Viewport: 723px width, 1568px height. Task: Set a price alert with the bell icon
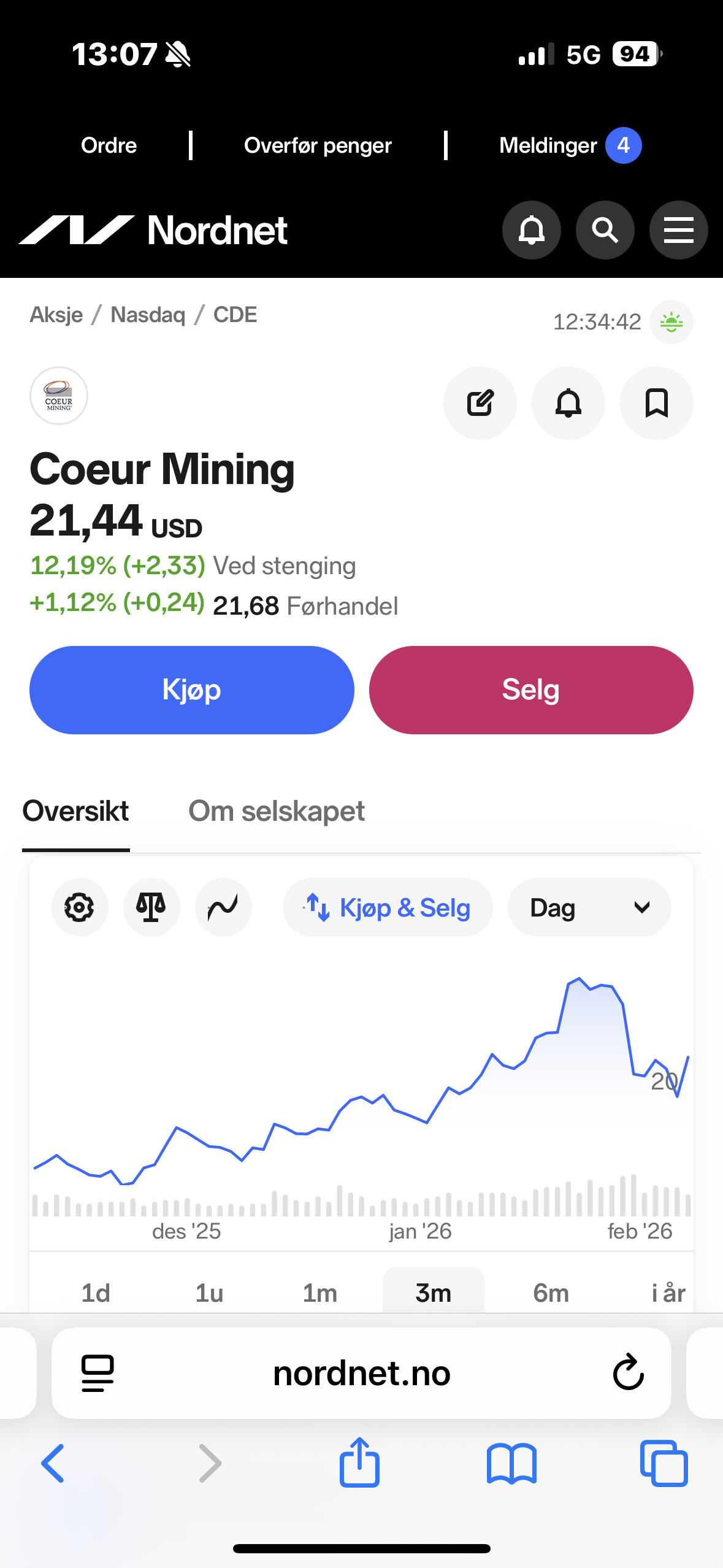point(568,403)
